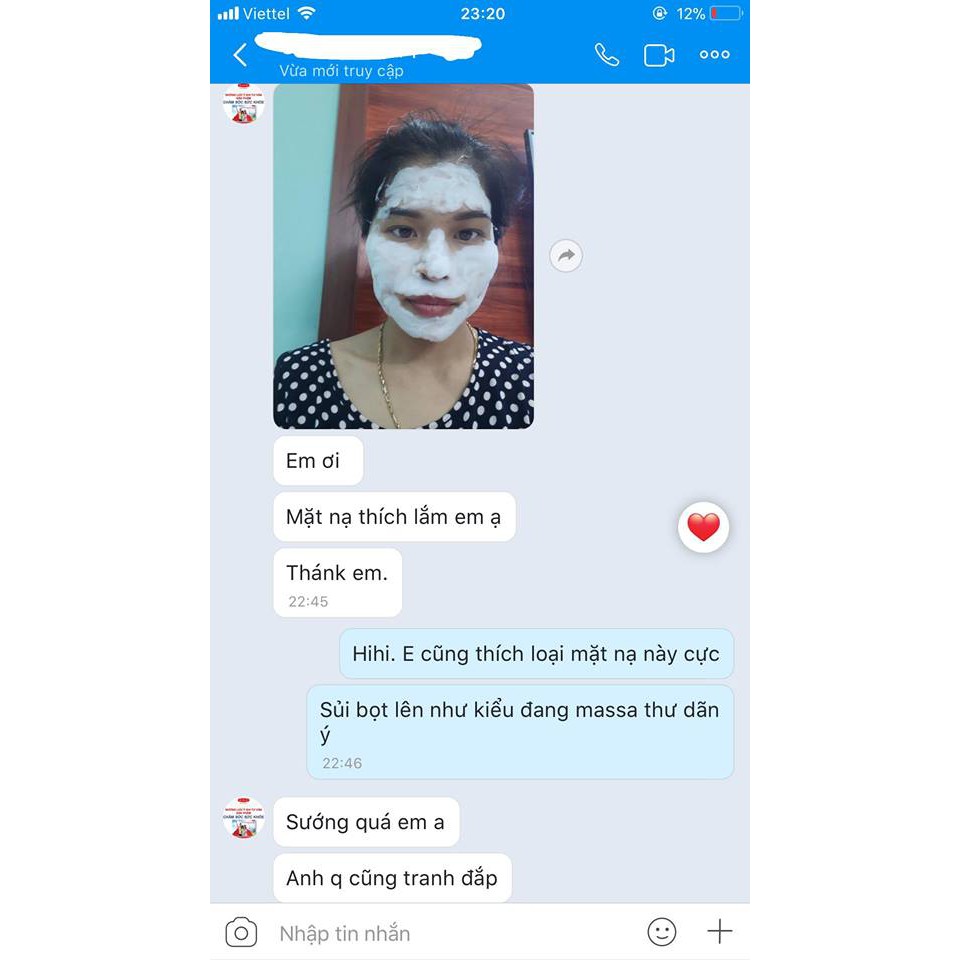Open the sender's avatar beside the photo
This screenshot has width=960, height=960.
tap(243, 105)
